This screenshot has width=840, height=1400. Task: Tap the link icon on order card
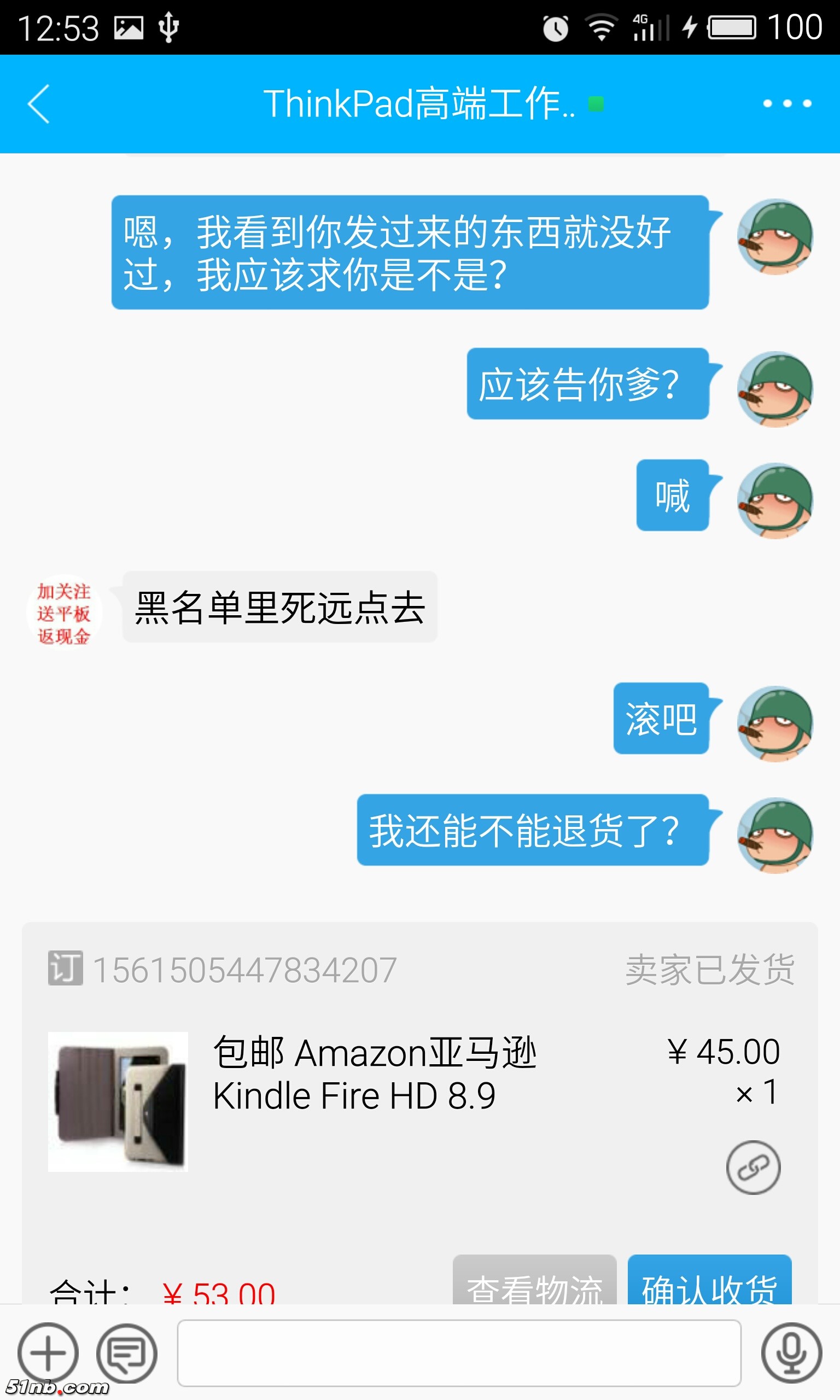753,1168
